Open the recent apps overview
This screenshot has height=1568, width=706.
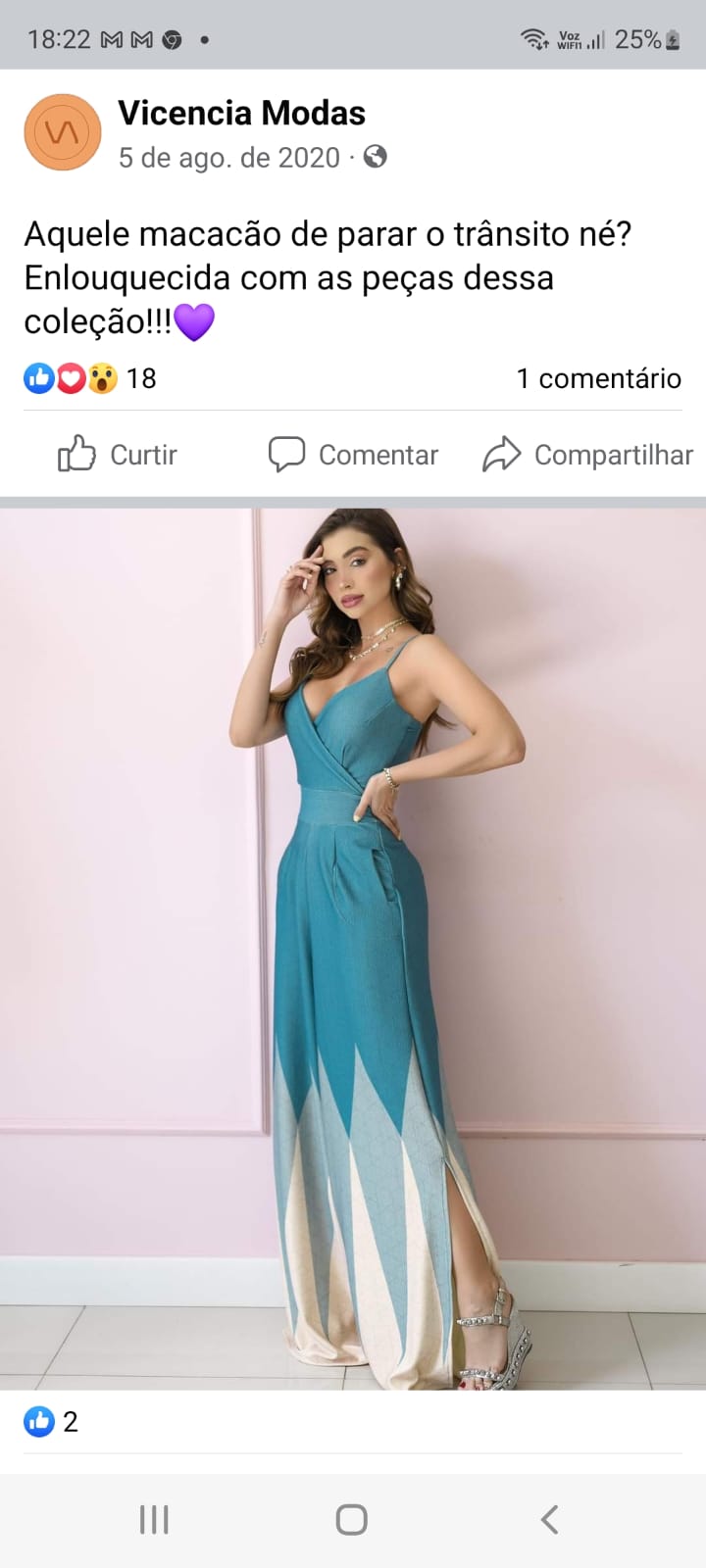(x=154, y=1520)
